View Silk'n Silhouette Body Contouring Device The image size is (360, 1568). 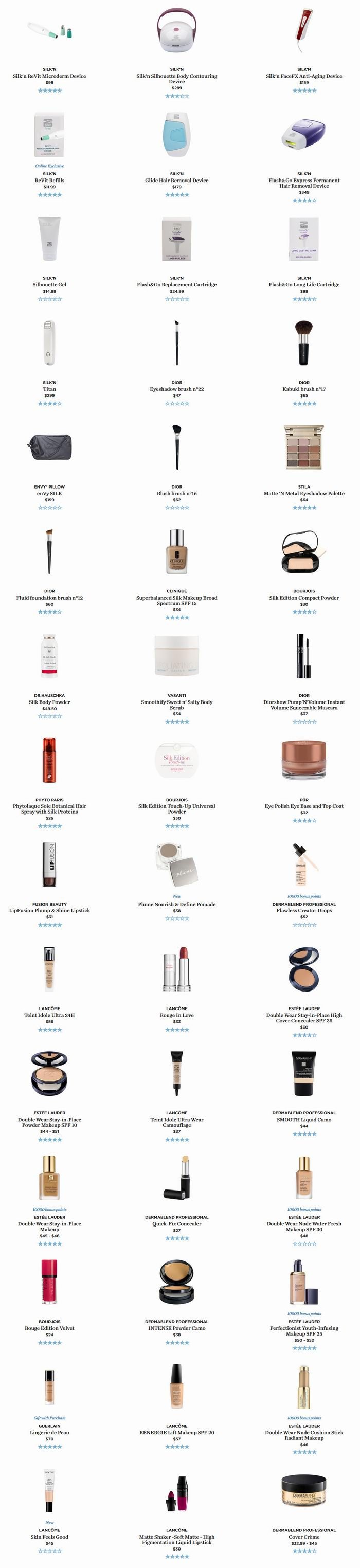(x=176, y=79)
